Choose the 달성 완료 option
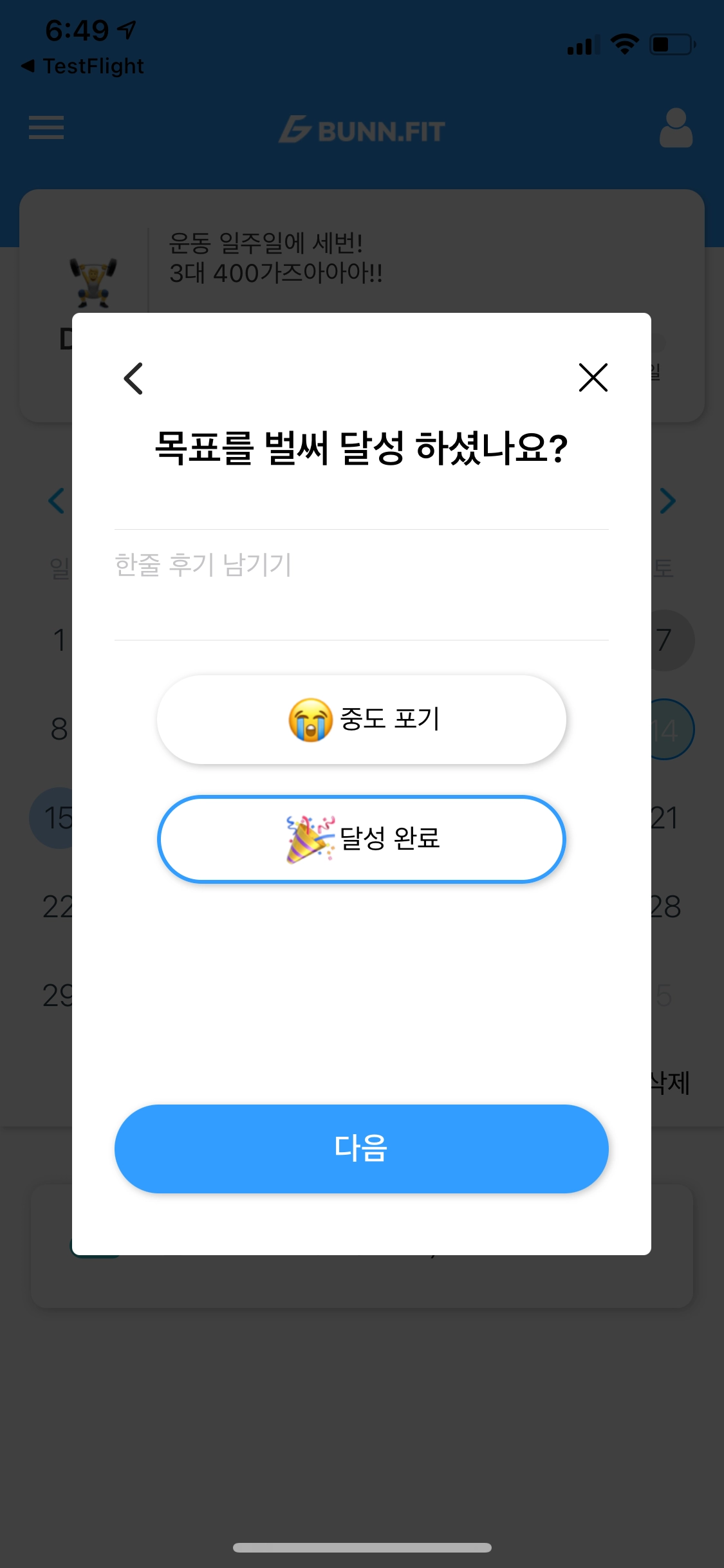This screenshot has width=724, height=1568. tap(361, 839)
